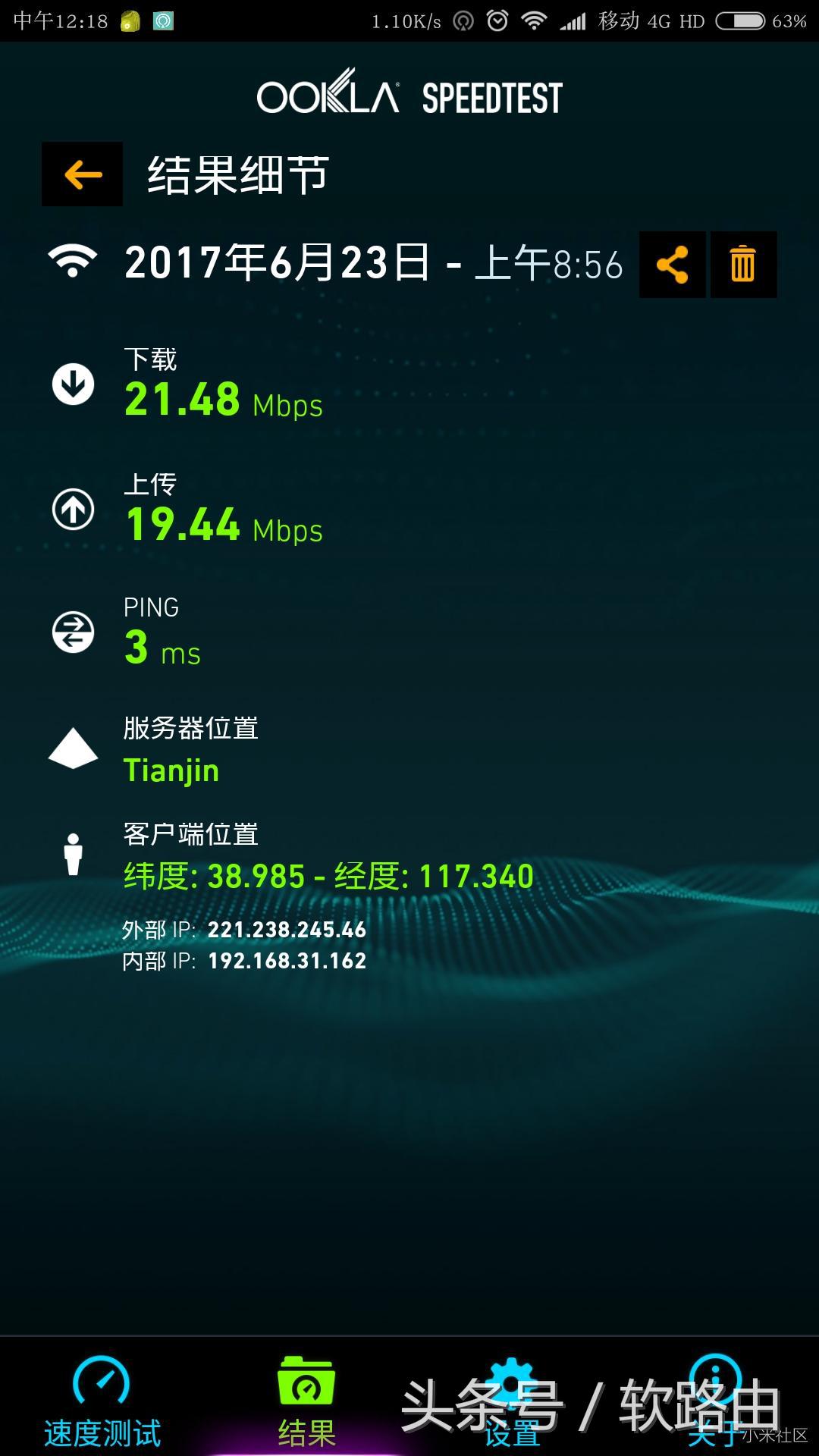819x1456 pixels.
Task: Delete this result via trash icon
Action: 742,265
